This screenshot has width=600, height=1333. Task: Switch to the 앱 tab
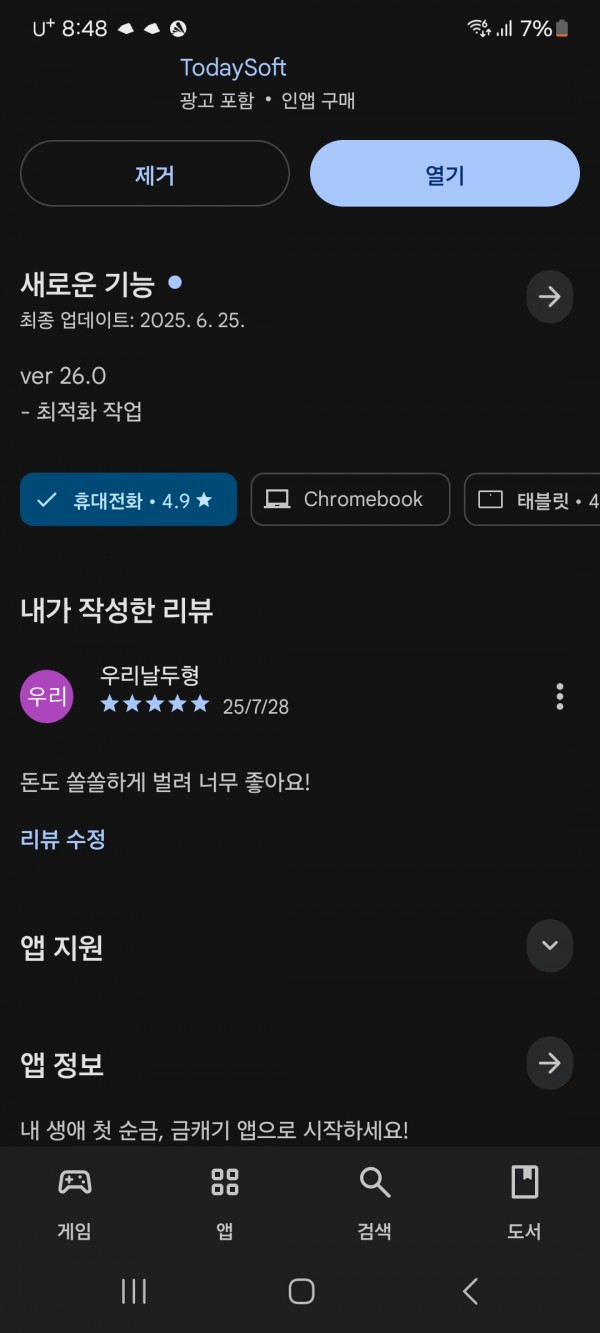225,1203
